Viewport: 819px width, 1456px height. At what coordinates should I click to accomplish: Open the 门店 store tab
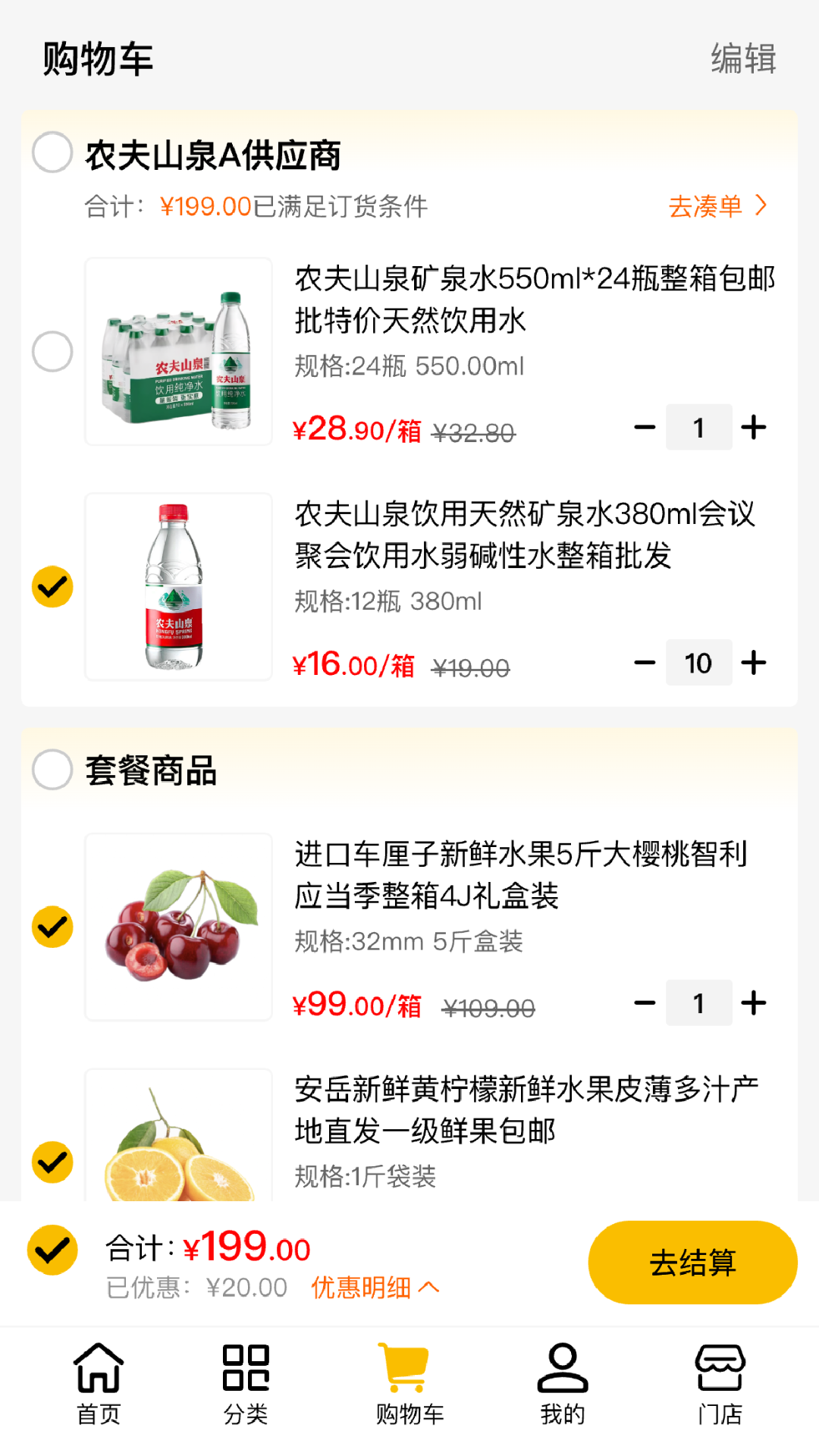(x=719, y=1388)
